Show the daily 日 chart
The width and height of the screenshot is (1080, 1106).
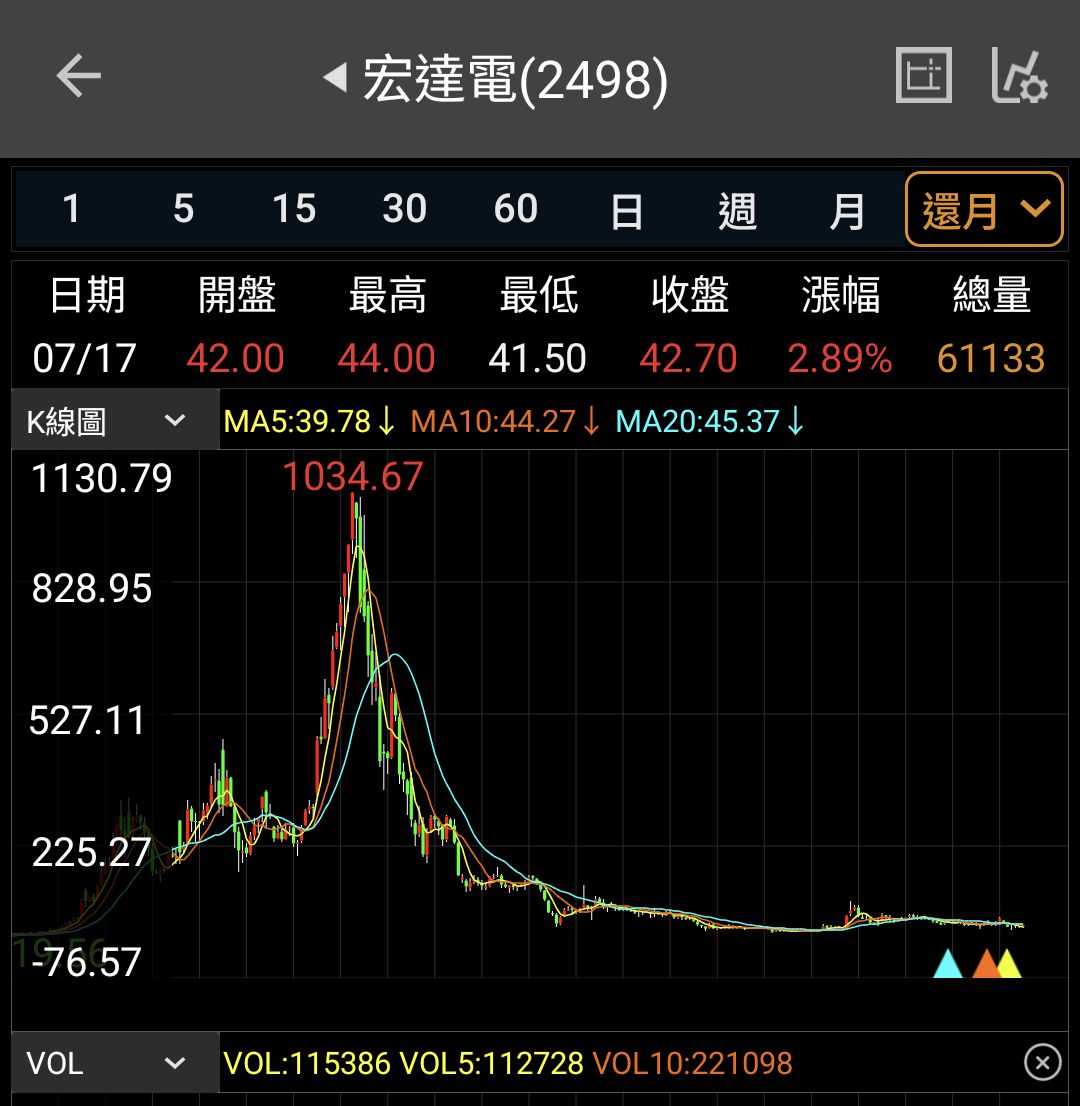pos(627,211)
